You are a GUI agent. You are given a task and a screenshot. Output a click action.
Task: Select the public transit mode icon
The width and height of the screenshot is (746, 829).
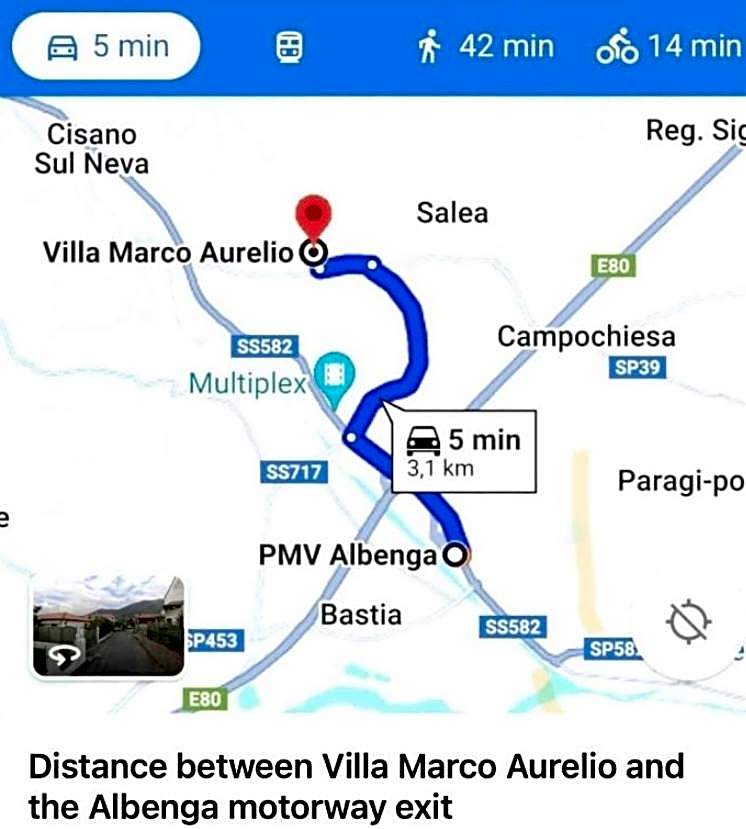(x=290, y=44)
